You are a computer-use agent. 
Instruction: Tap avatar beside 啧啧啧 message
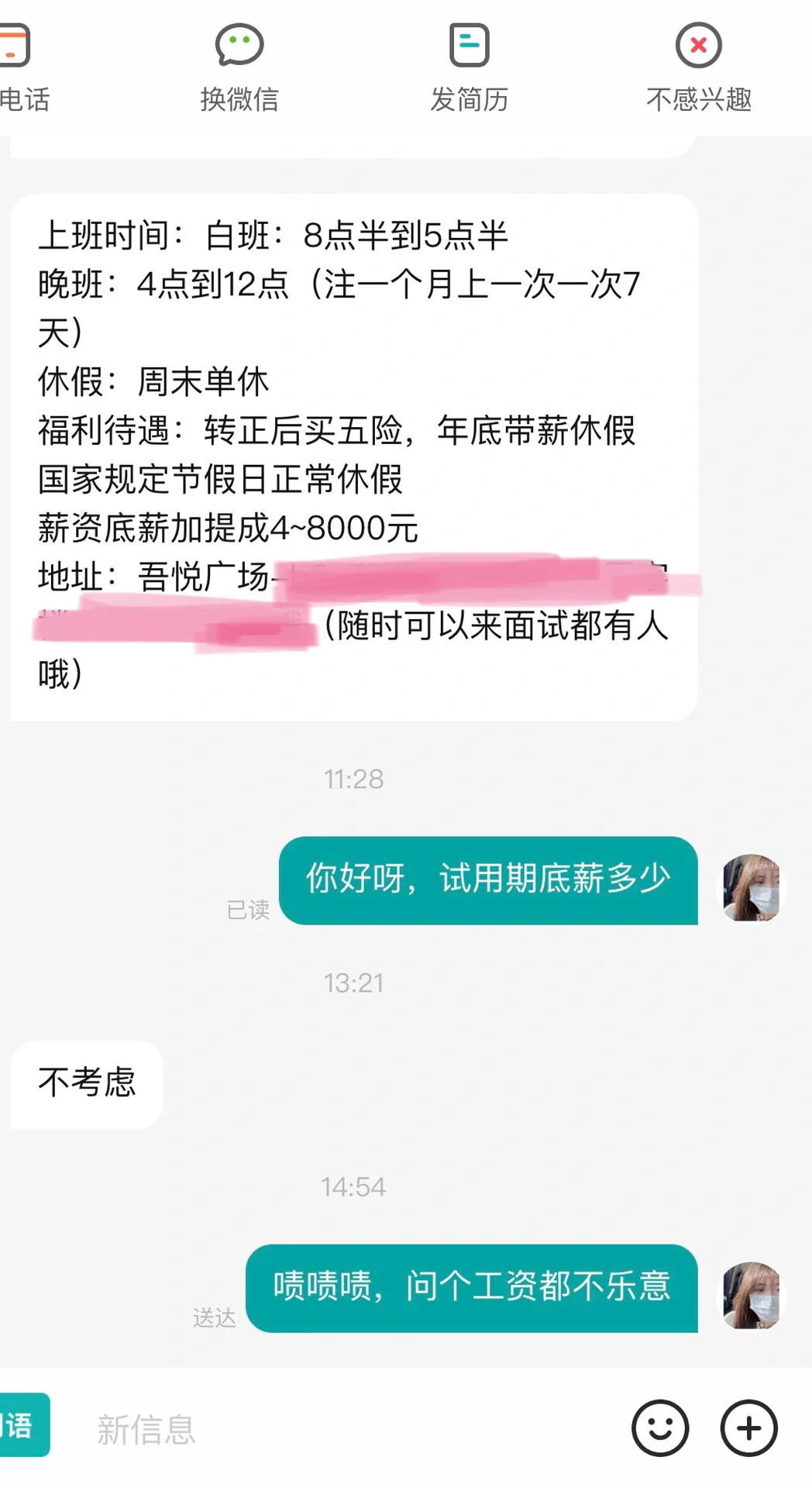tap(753, 1296)
